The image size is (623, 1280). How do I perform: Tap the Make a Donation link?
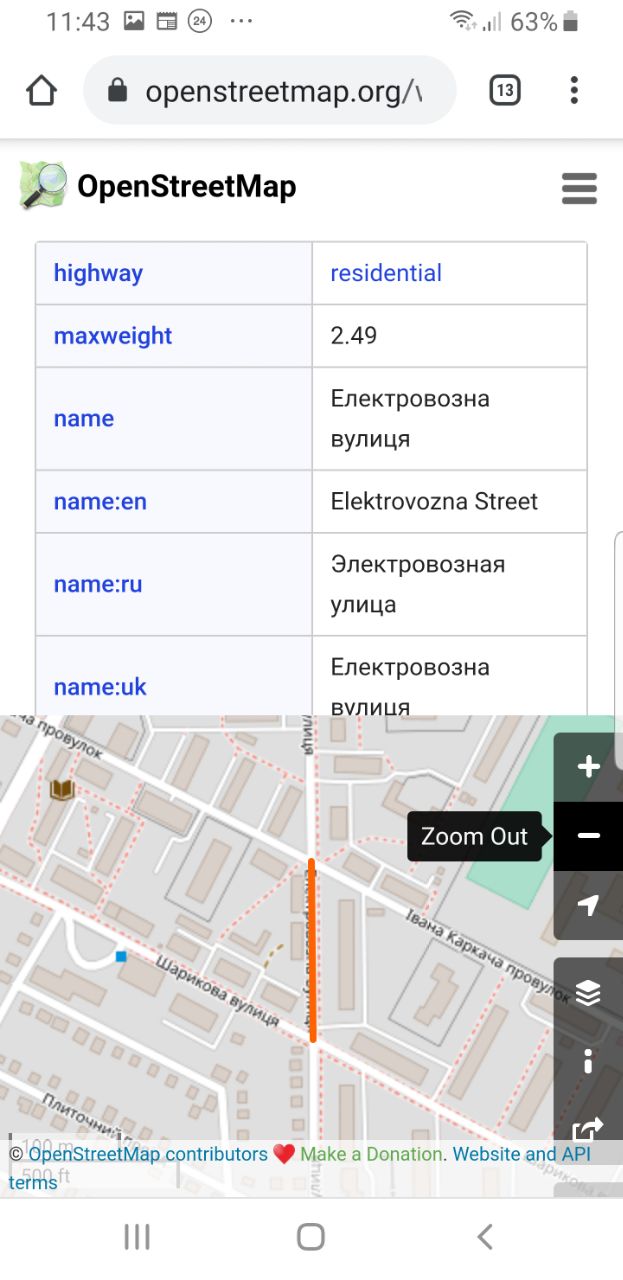point(371,1154)
